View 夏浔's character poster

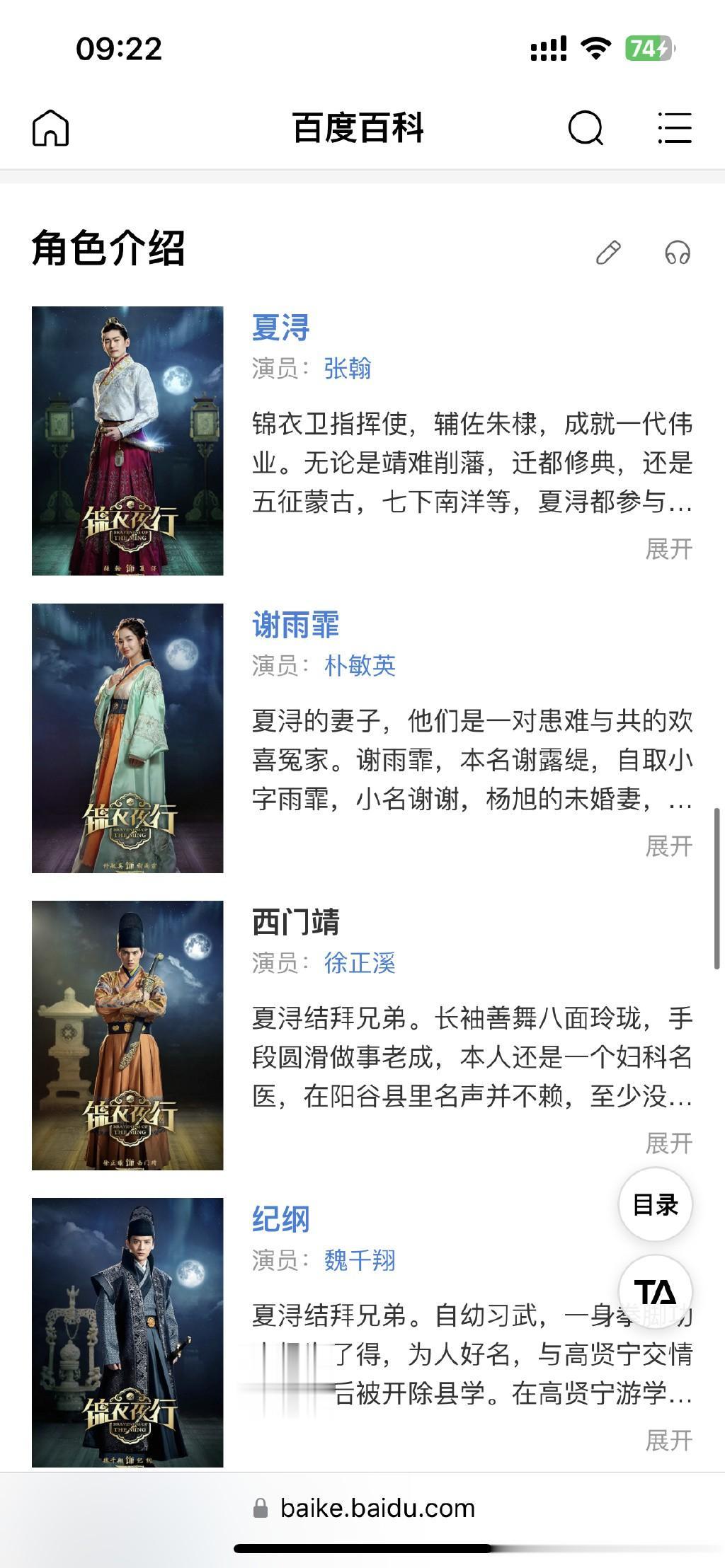(x=127, y=441)
